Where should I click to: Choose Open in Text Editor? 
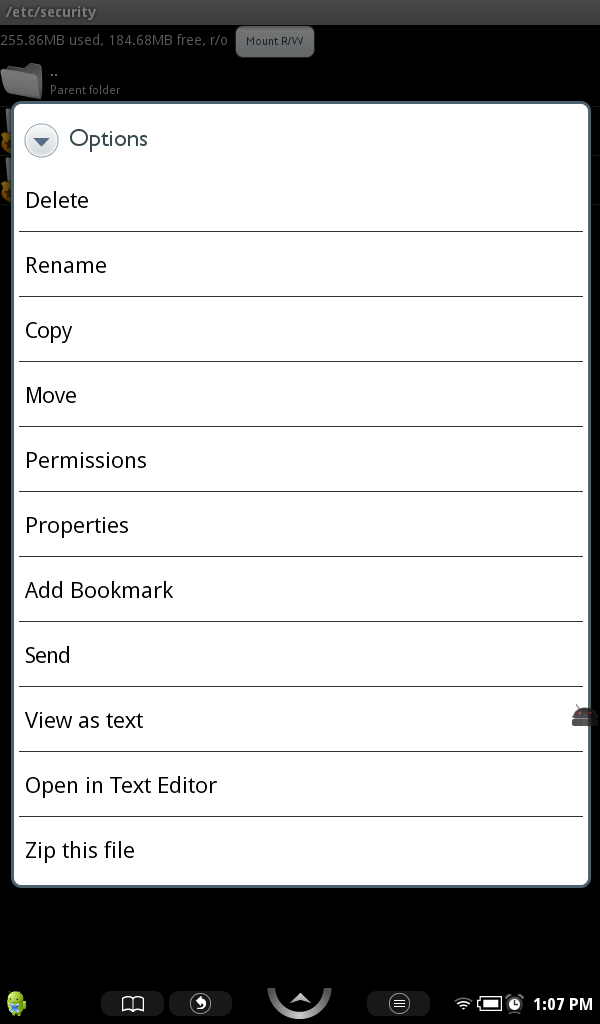coord(300,785)
